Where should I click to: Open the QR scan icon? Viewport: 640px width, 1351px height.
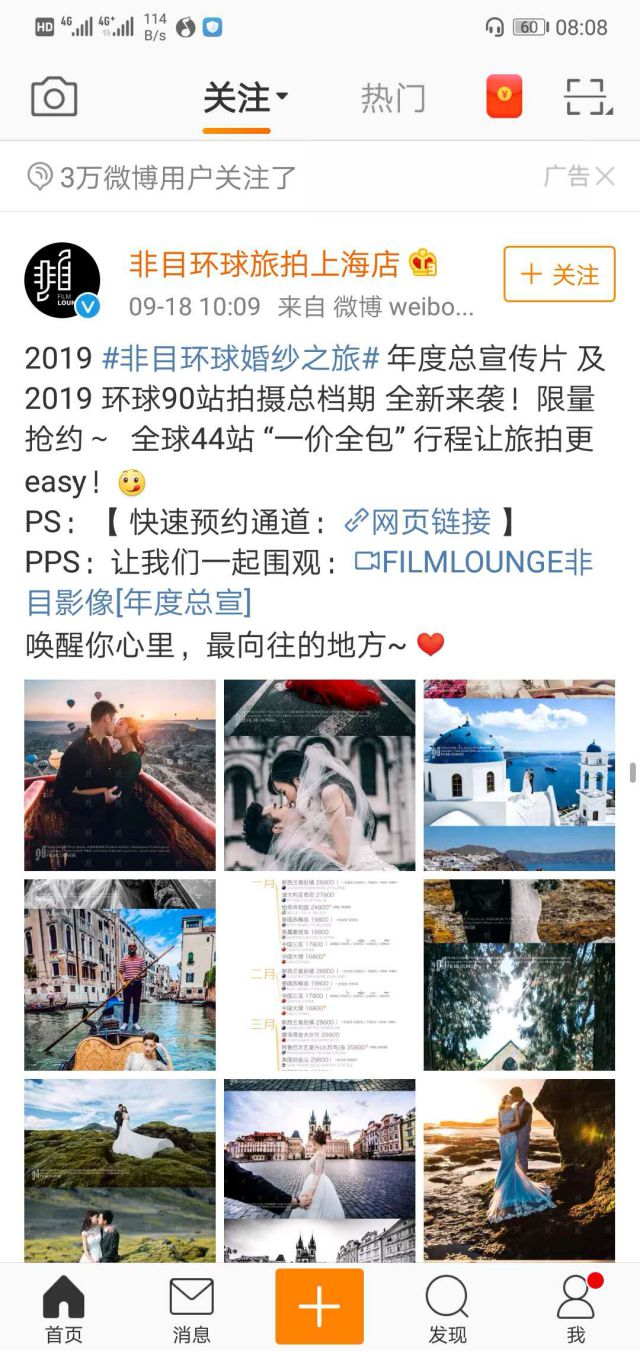click(588, 97)
